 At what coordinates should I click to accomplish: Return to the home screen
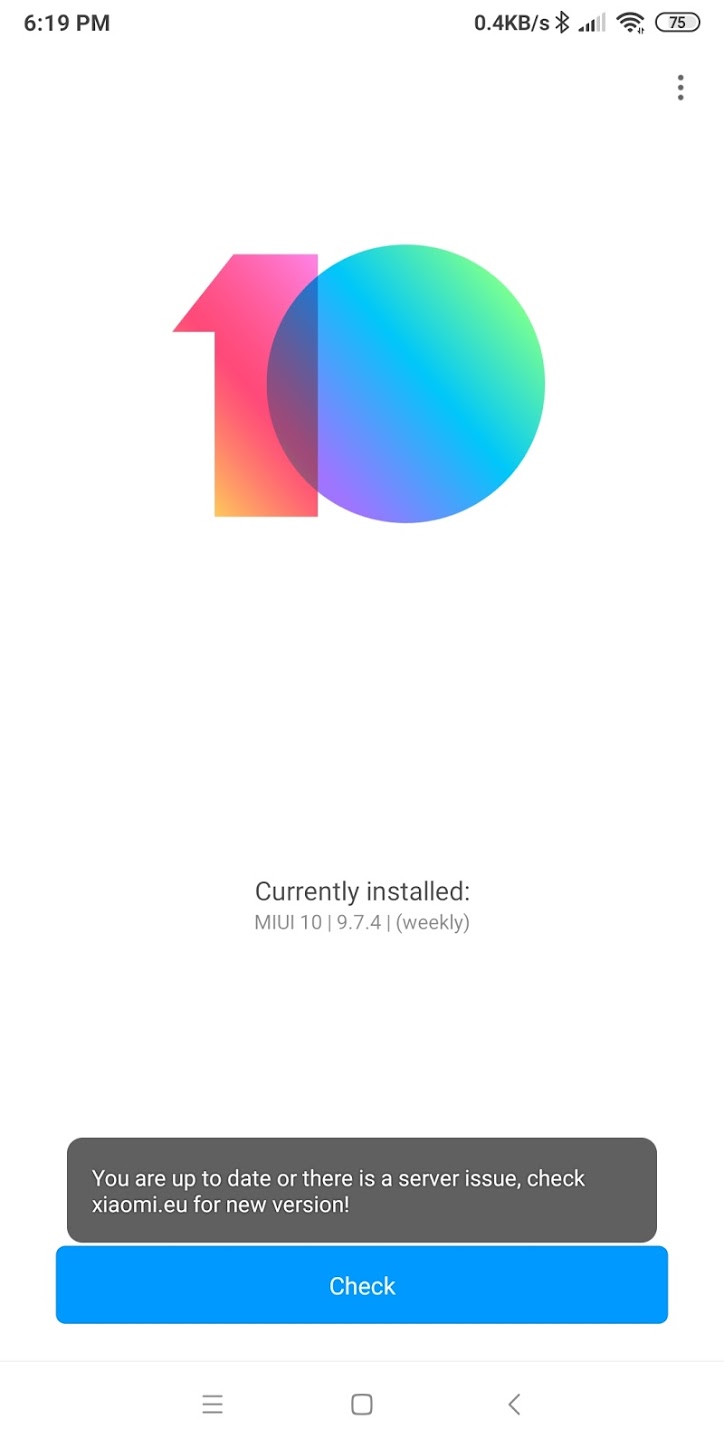coord(362,1404)
